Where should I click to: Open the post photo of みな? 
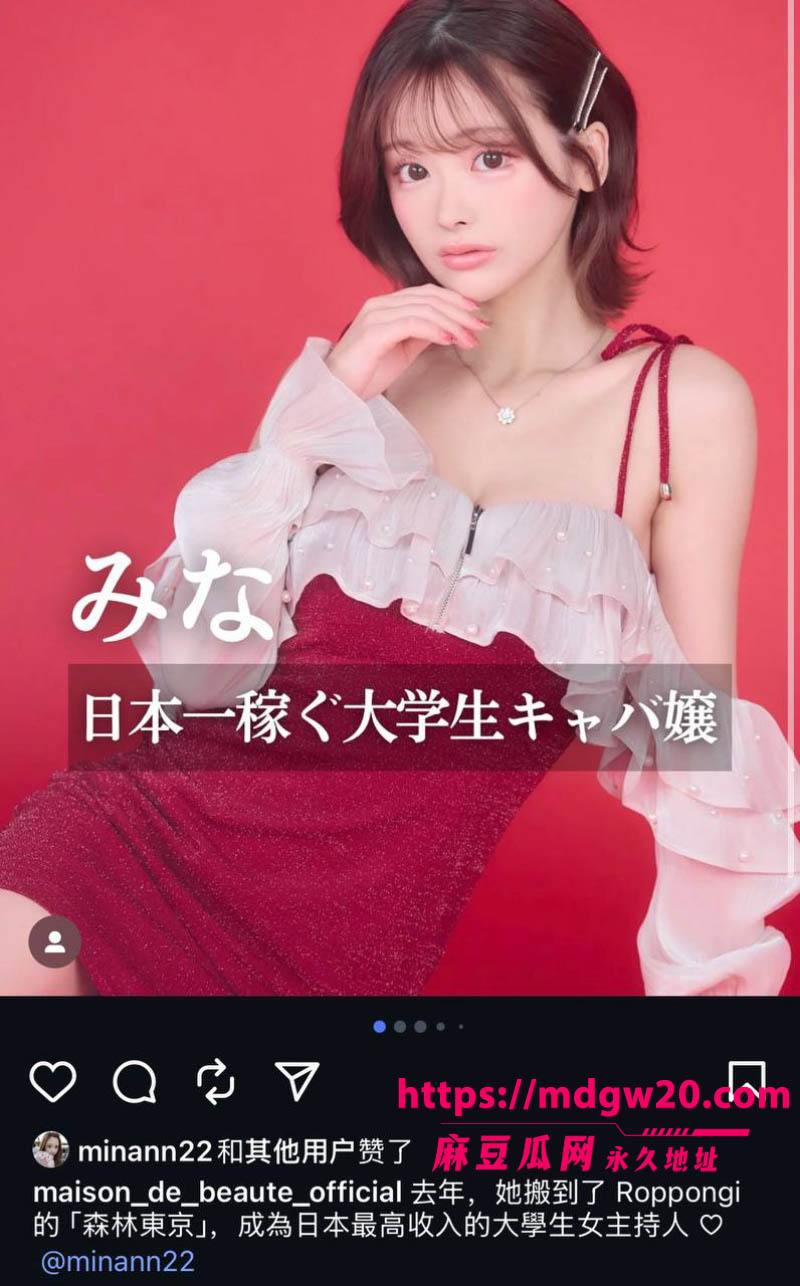400,498
